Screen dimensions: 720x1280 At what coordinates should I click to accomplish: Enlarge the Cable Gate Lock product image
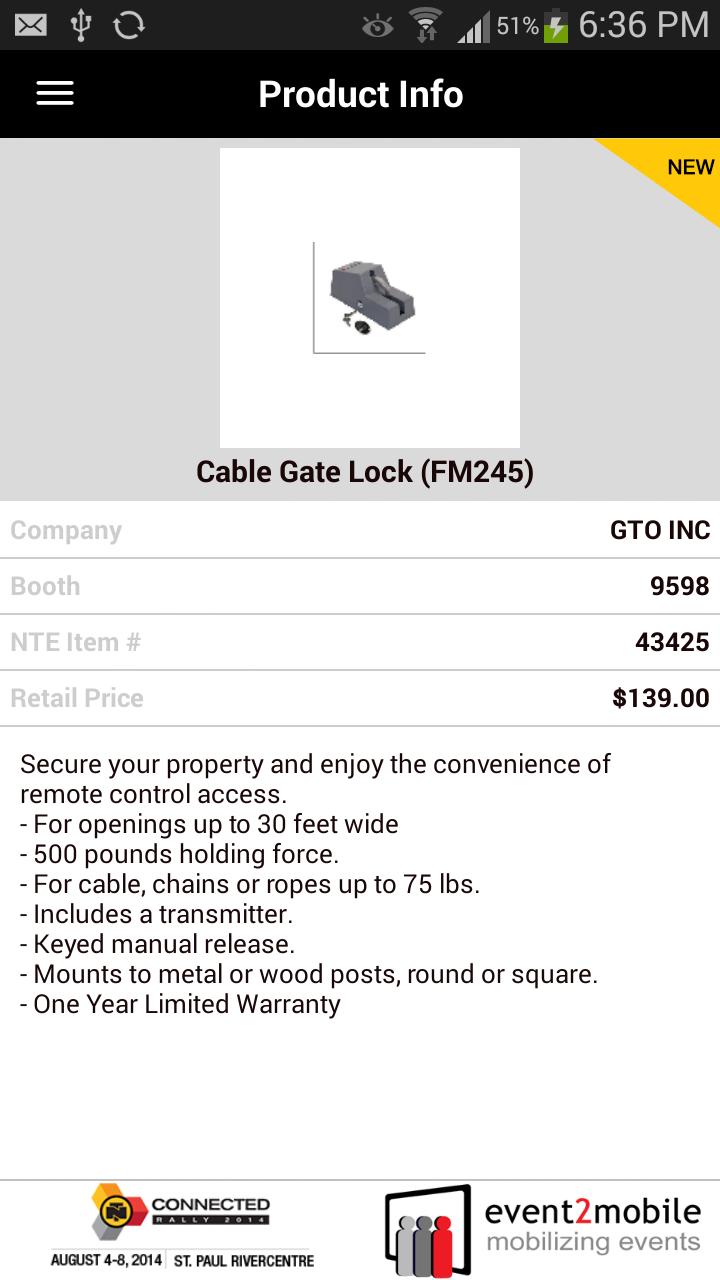coord(369,298)
